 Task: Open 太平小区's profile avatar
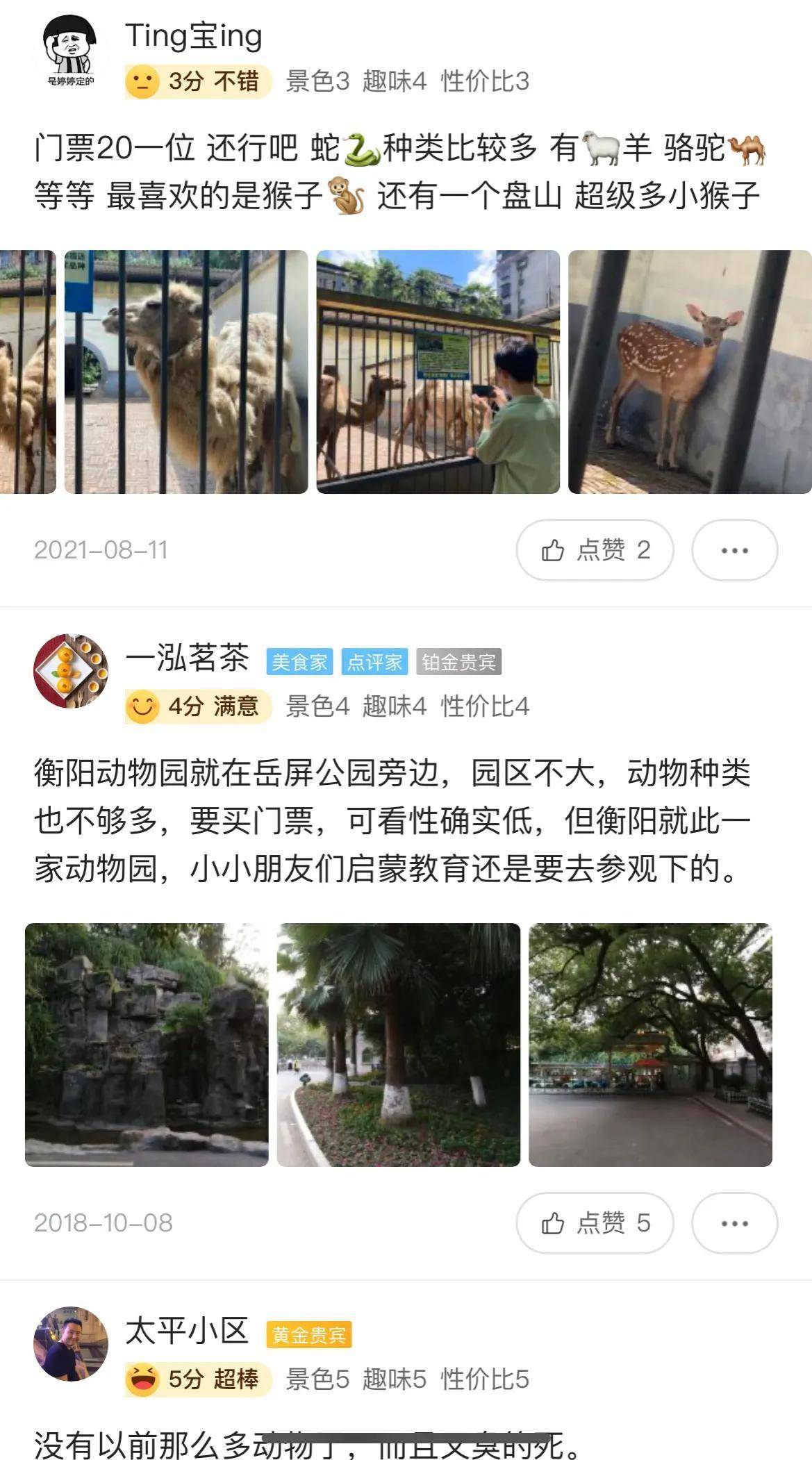tap(70, 1343)
